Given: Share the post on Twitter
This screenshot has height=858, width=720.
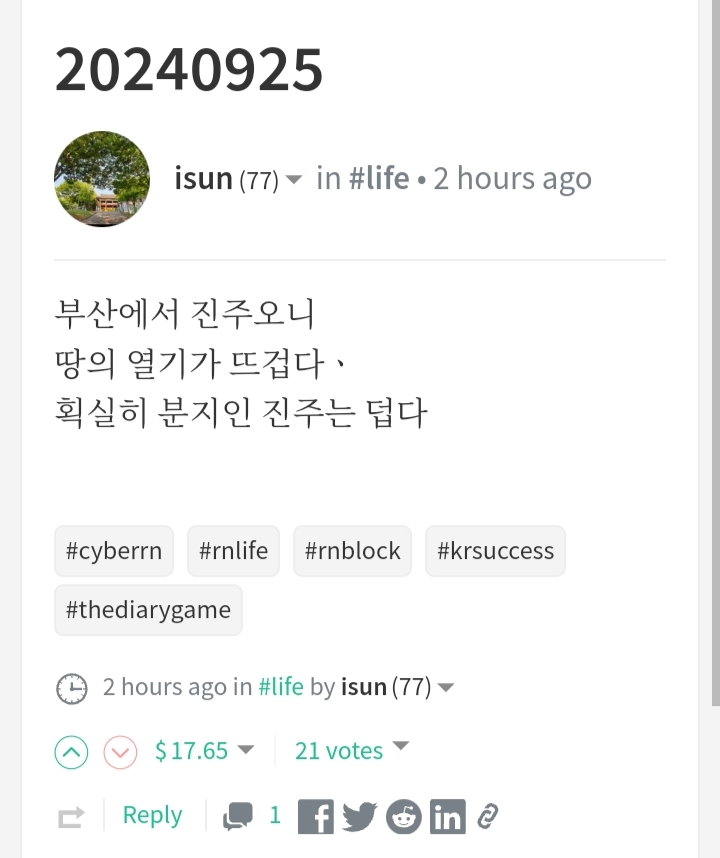Looking at the screenshot, I should pos(360,817).
